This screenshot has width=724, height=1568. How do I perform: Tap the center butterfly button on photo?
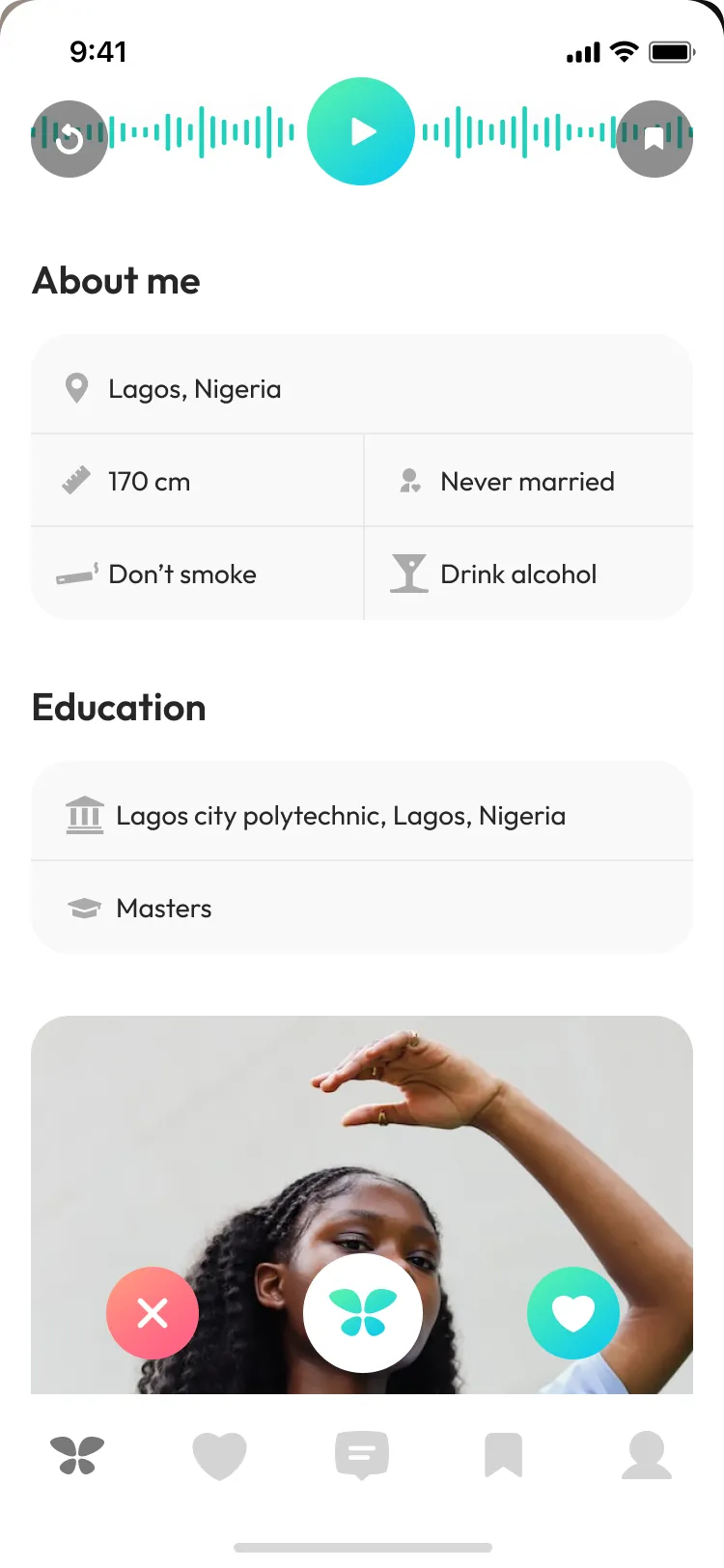pos(363,1313)
